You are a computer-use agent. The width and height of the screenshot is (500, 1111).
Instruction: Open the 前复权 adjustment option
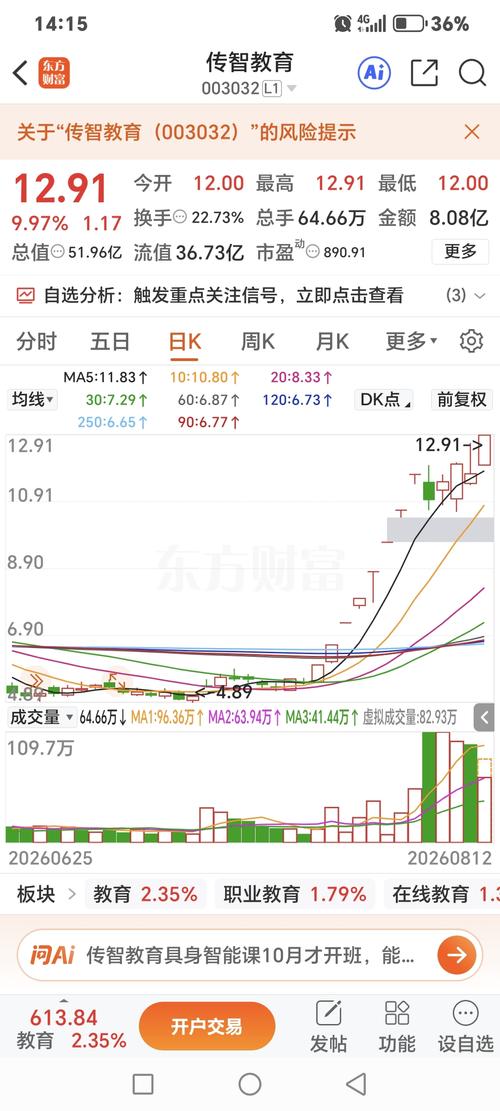[x=462, y=400]
